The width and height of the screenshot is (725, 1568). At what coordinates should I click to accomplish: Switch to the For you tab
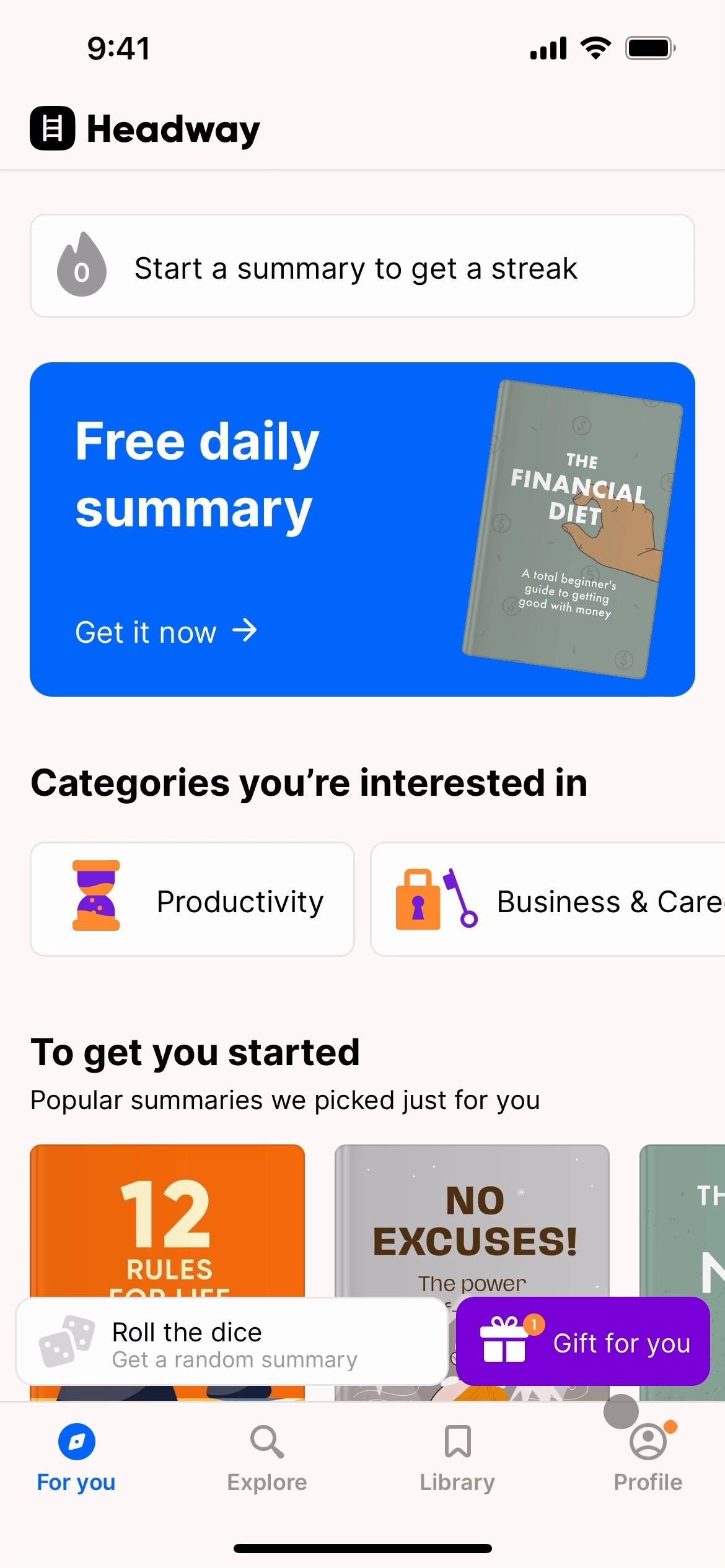(76, 1457)
